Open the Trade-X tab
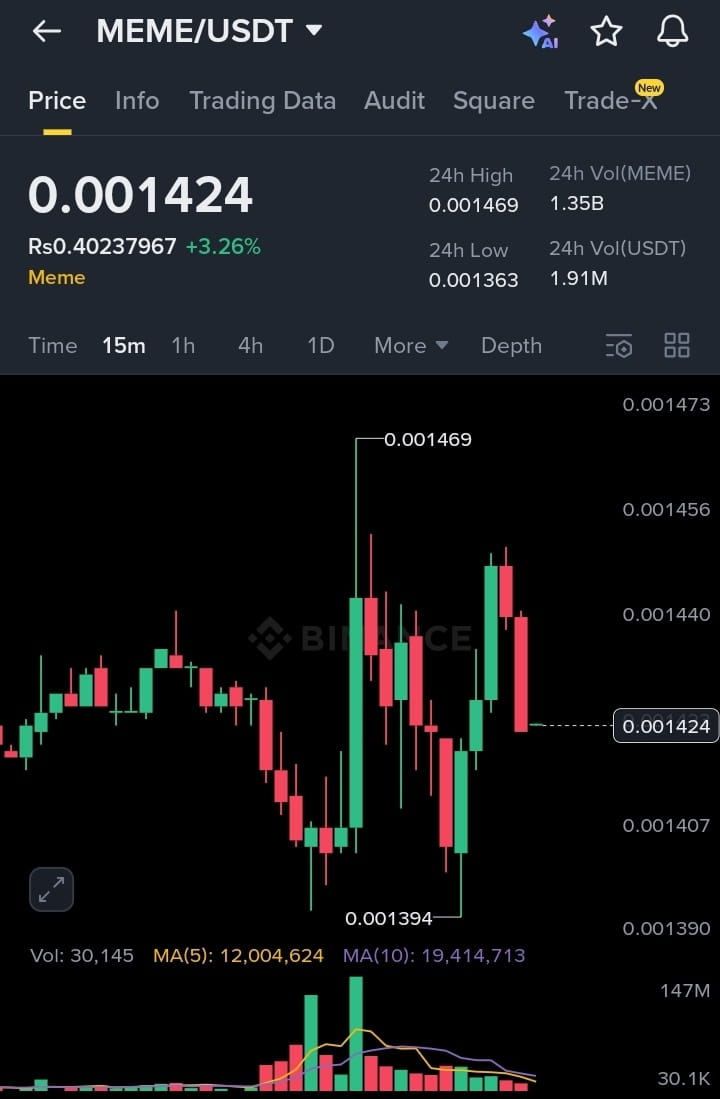The image size is (720, 1099). 611,101
